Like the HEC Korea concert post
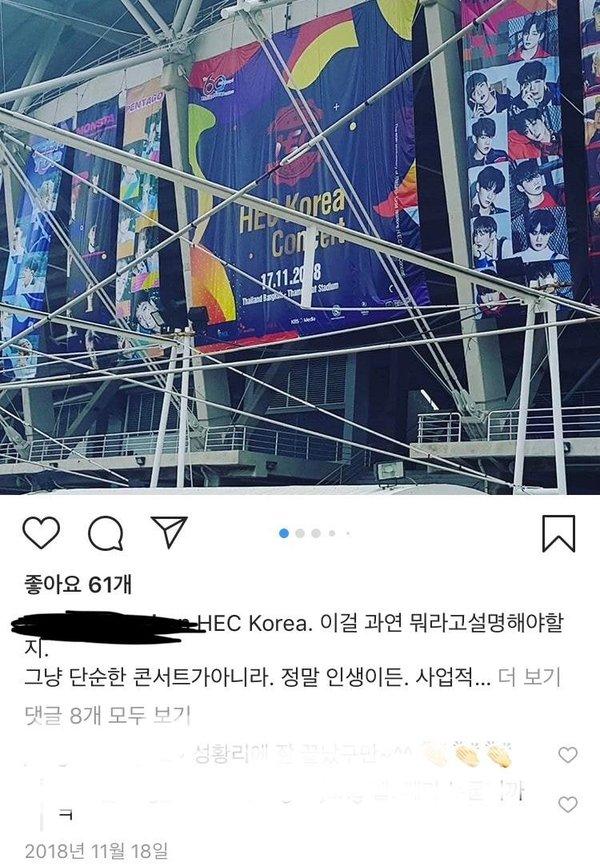 click(x=41, y=533)
